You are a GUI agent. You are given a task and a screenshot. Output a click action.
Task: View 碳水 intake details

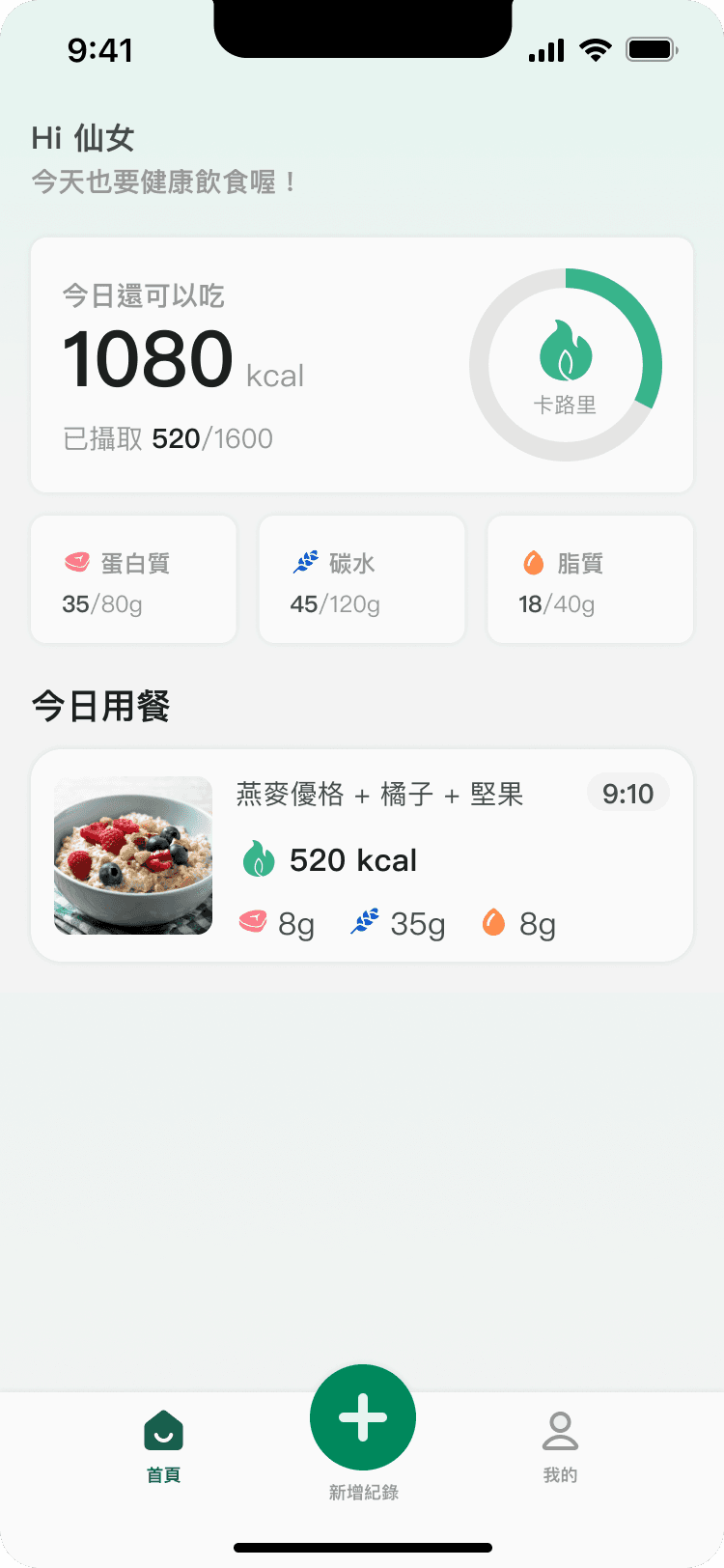click(362, 579)
